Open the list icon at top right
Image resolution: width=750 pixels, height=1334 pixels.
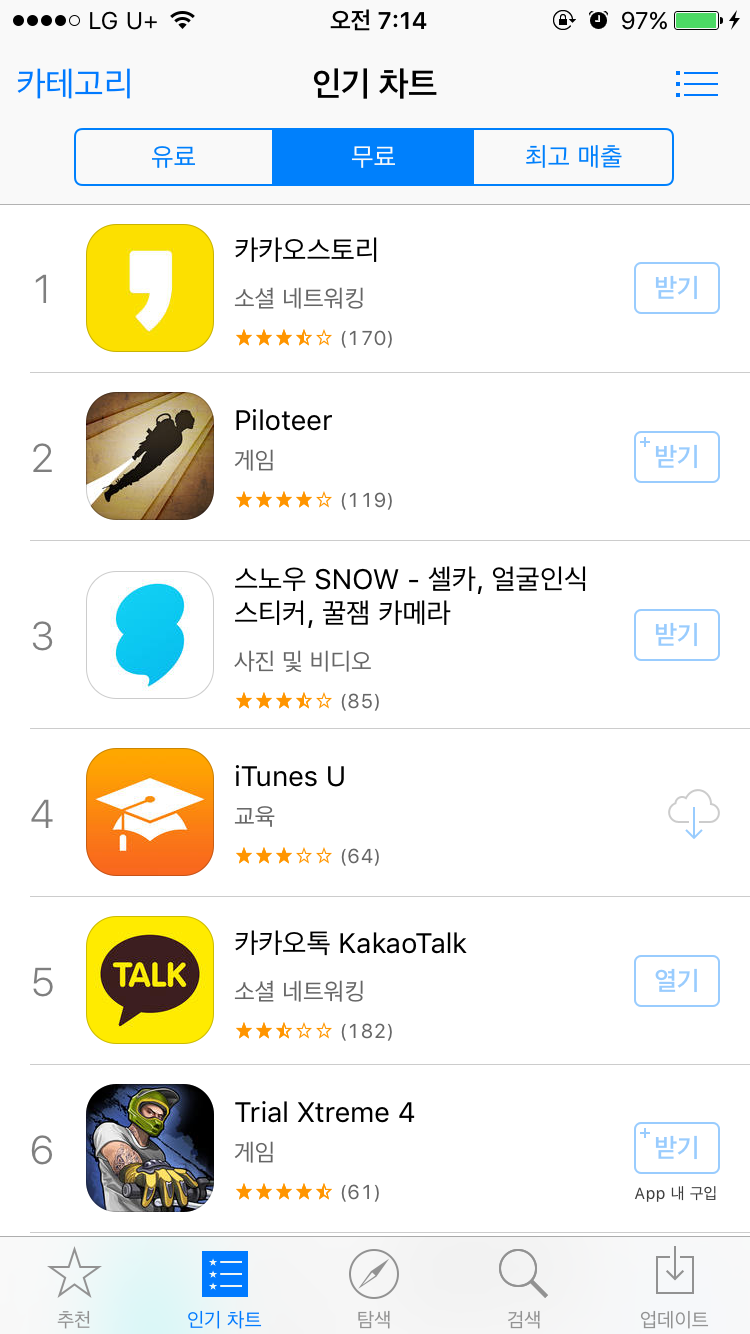[697, 83]
